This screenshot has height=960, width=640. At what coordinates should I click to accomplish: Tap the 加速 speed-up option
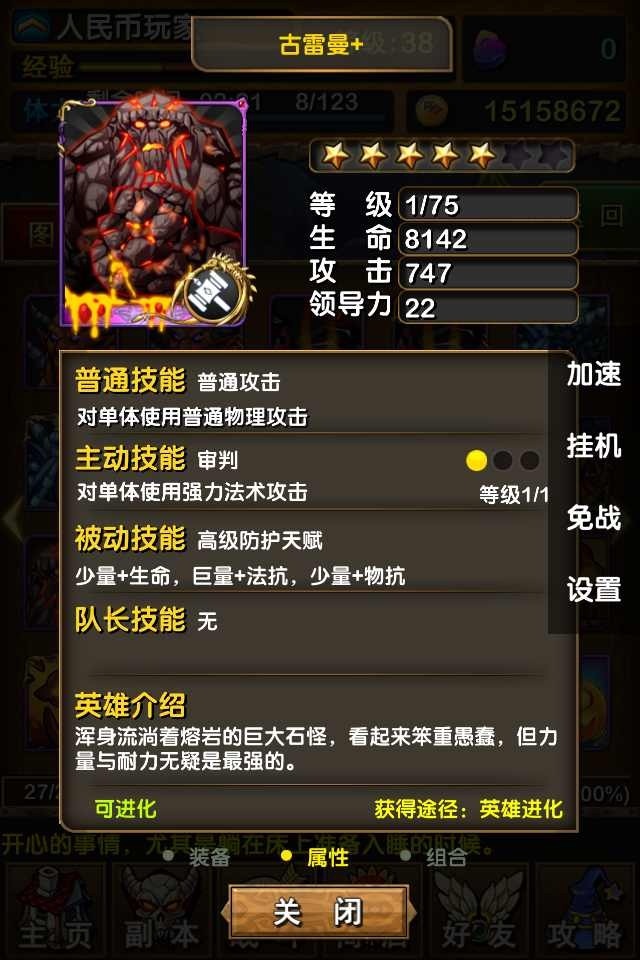[594, 374]
